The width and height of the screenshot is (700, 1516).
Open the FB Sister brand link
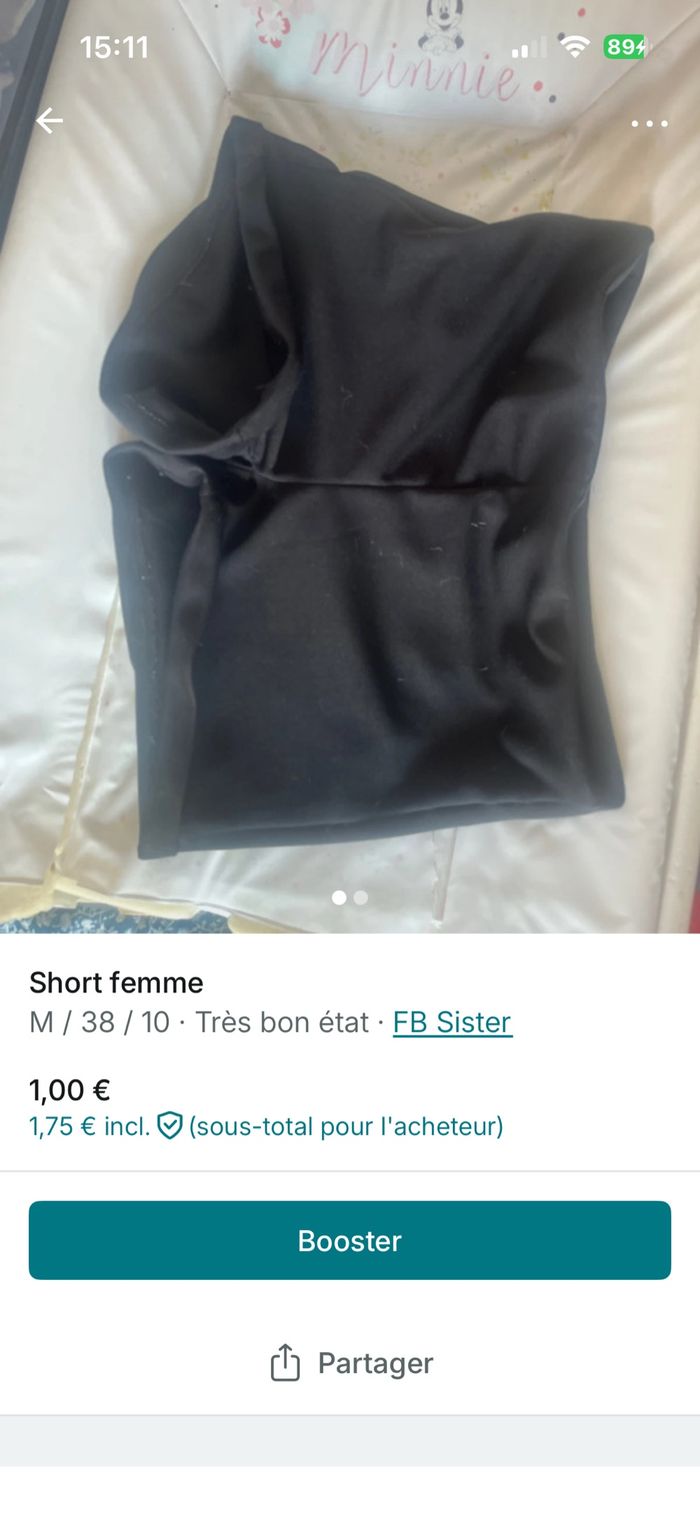[x=452, y=1022]
